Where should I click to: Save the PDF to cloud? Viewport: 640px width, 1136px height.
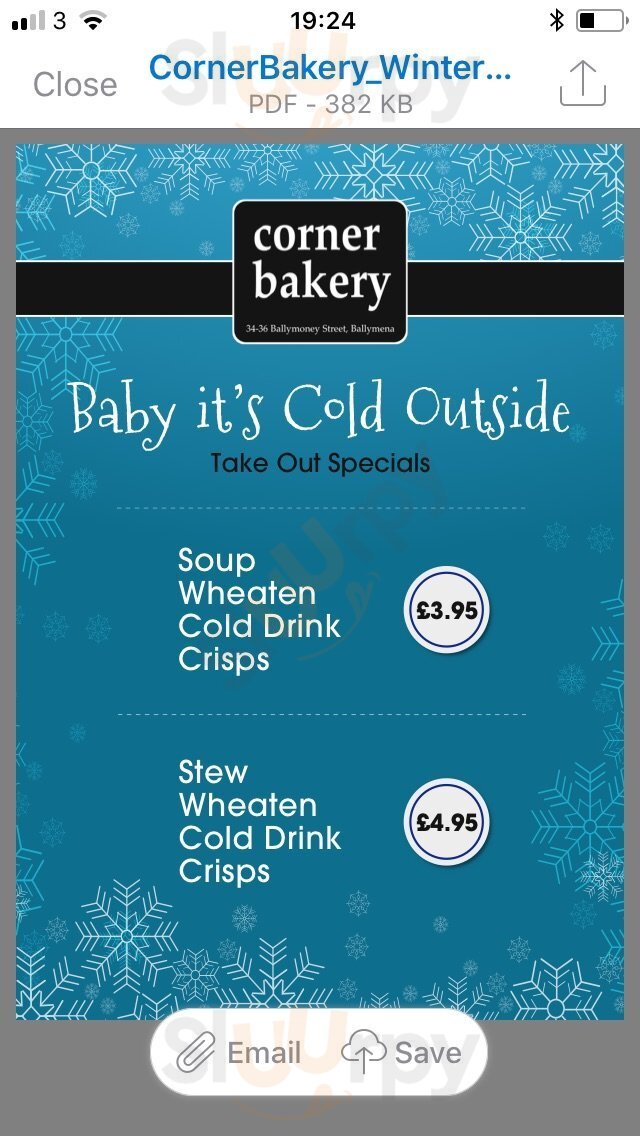[x=402, y=1053]
